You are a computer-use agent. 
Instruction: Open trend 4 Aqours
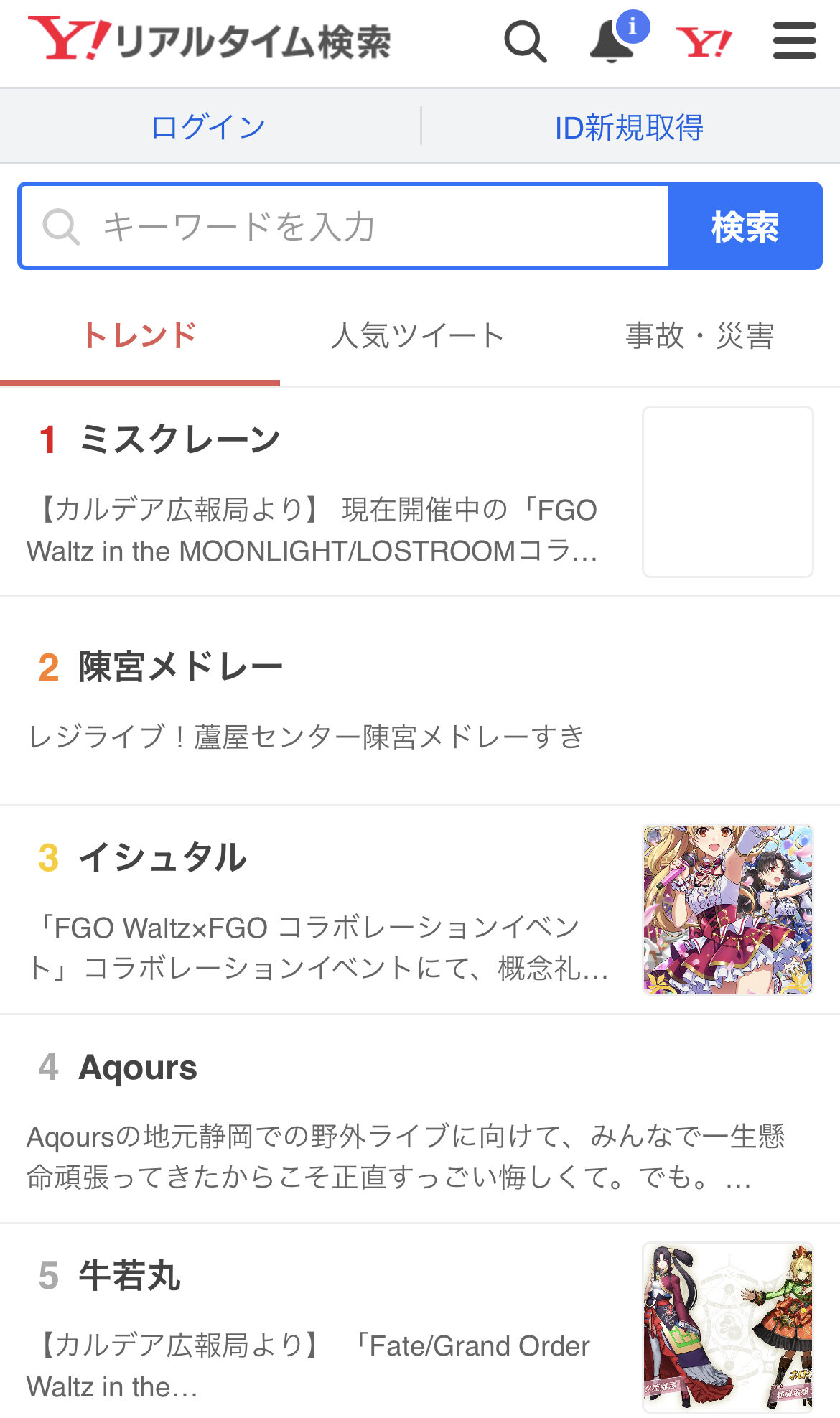tap(138, 1067)
